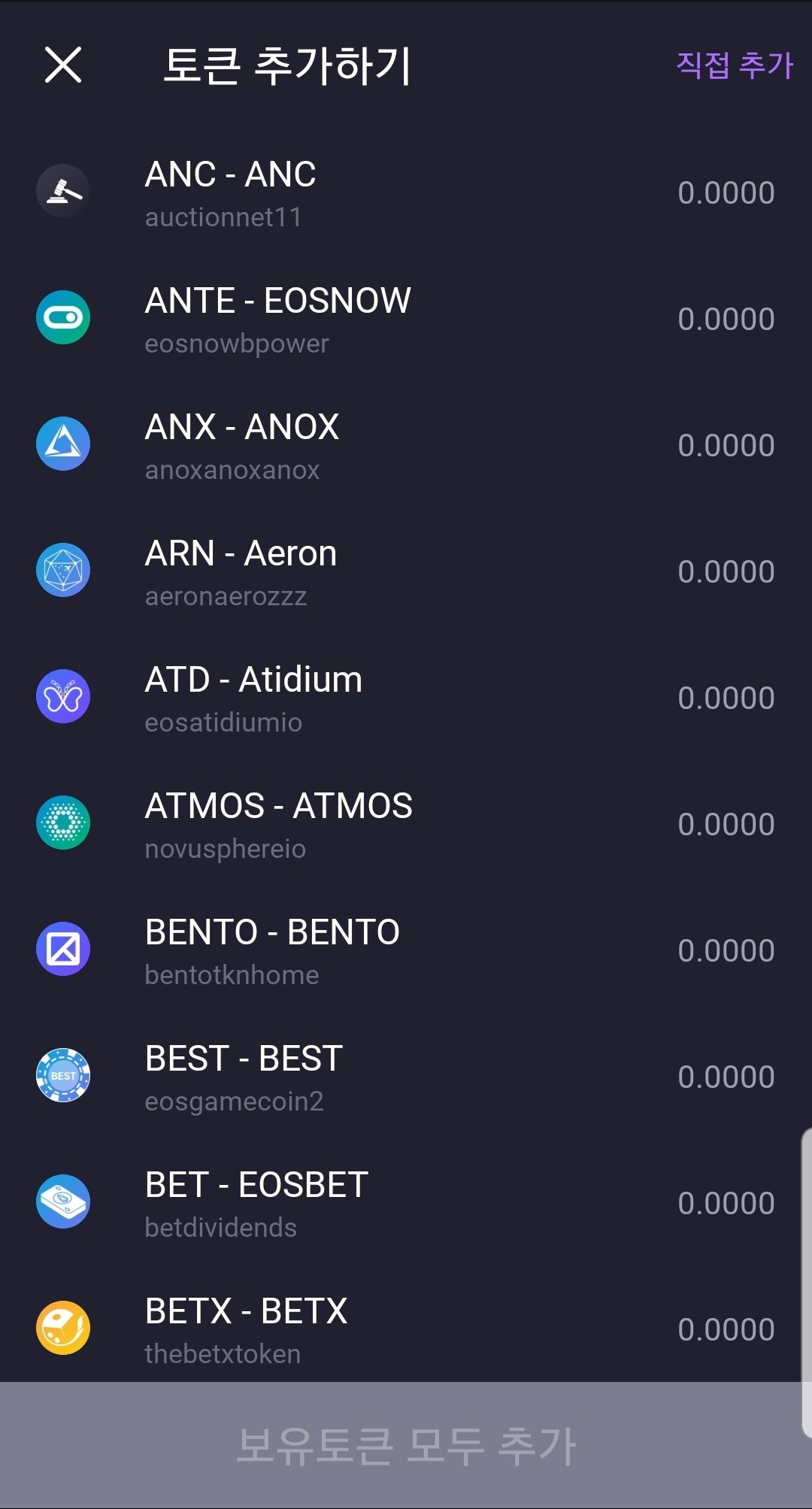Tap 직접 추가 to add manually
The height and width of the screenshot is (1509, 812).
[x=734, y=65]
